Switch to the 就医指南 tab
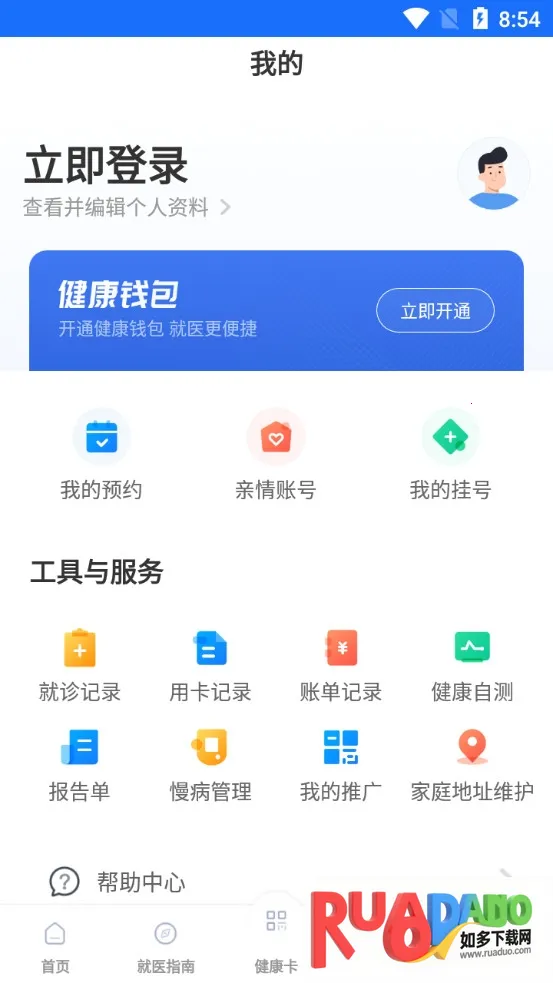 click(x=166, y=947)
